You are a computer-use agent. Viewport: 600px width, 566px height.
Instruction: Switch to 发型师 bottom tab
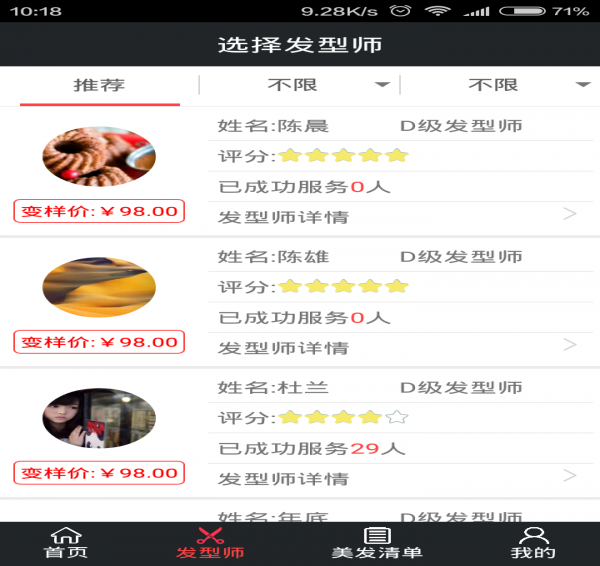[210, 543]
